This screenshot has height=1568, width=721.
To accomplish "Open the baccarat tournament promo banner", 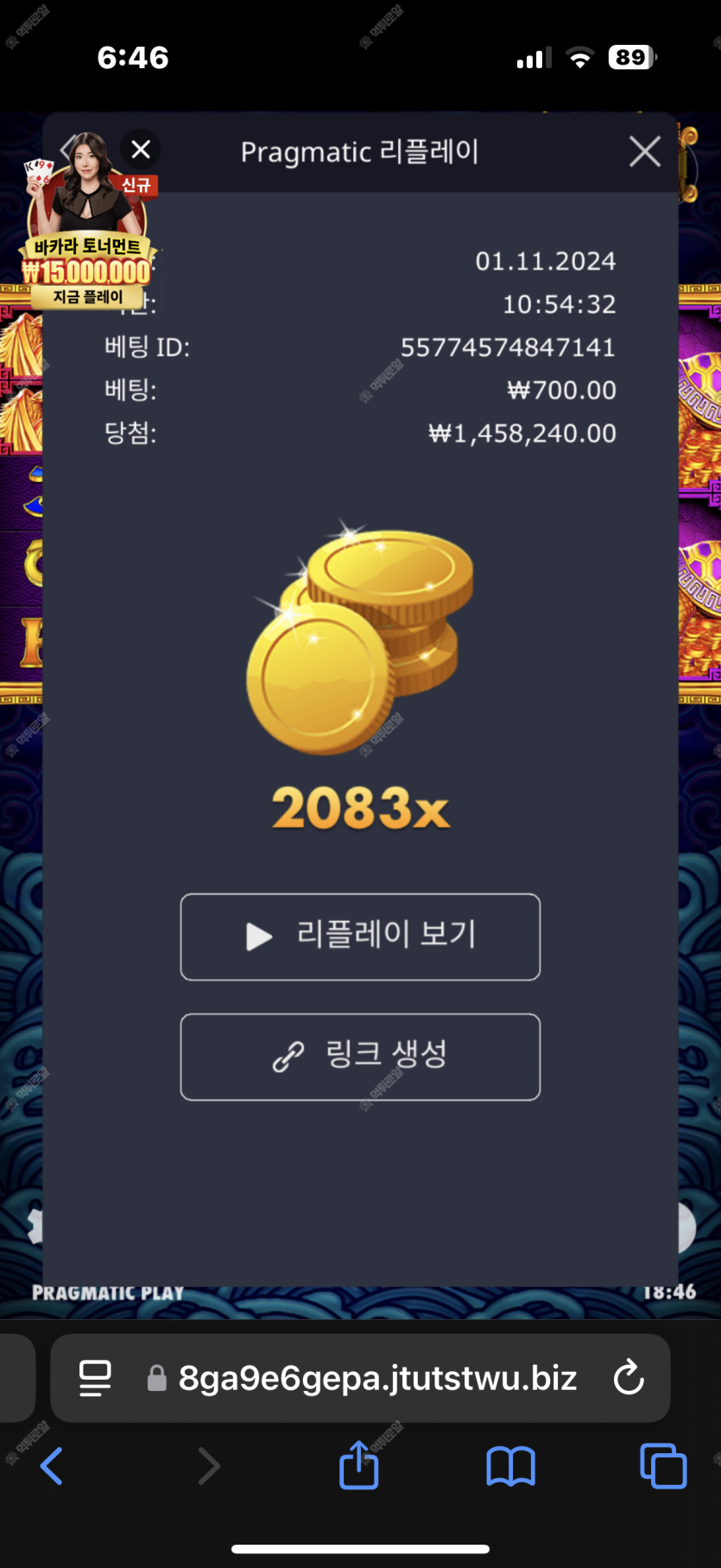I will (x=86, y=259).
